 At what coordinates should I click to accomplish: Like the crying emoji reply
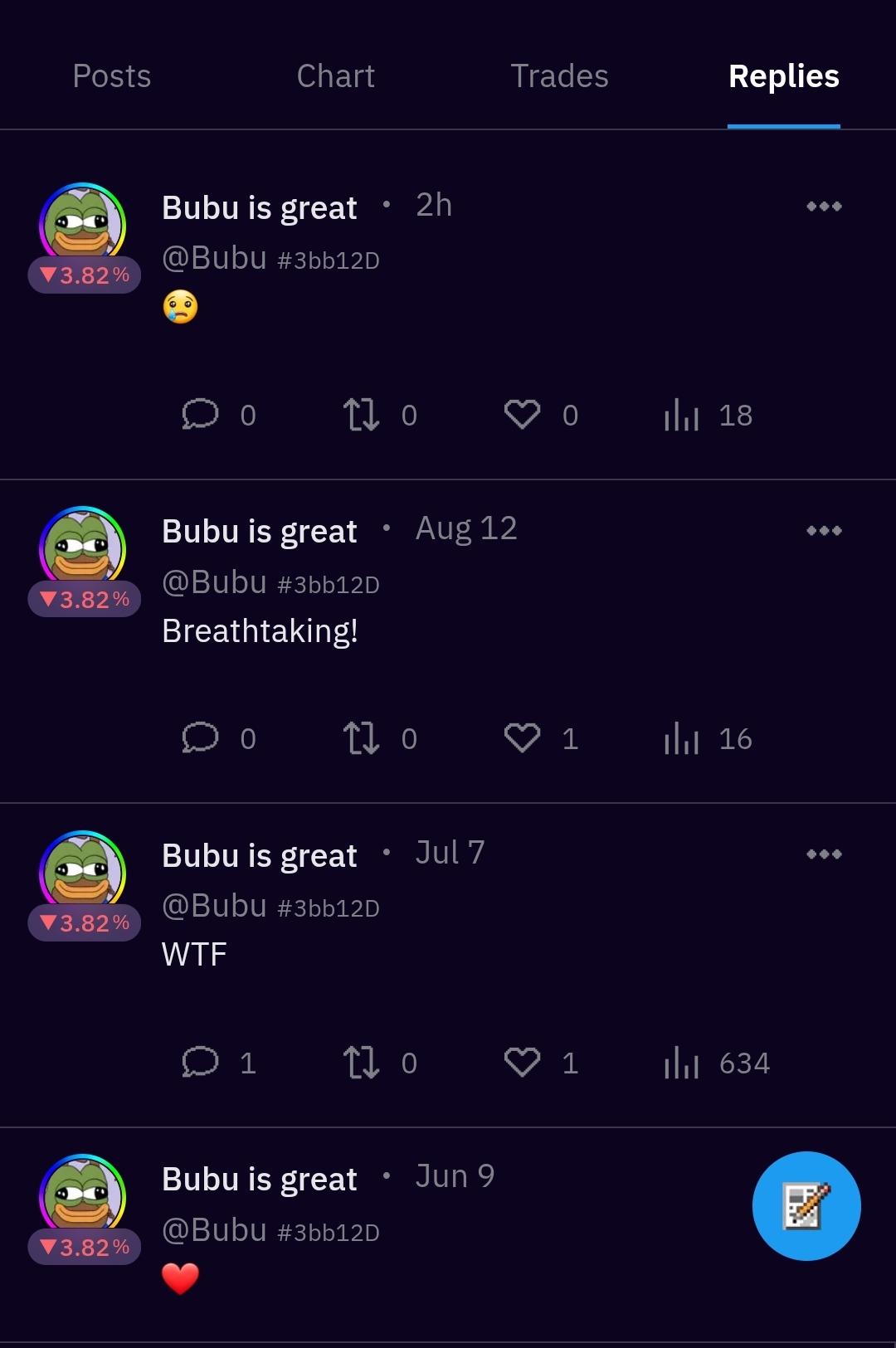click(x=522, y=414)
